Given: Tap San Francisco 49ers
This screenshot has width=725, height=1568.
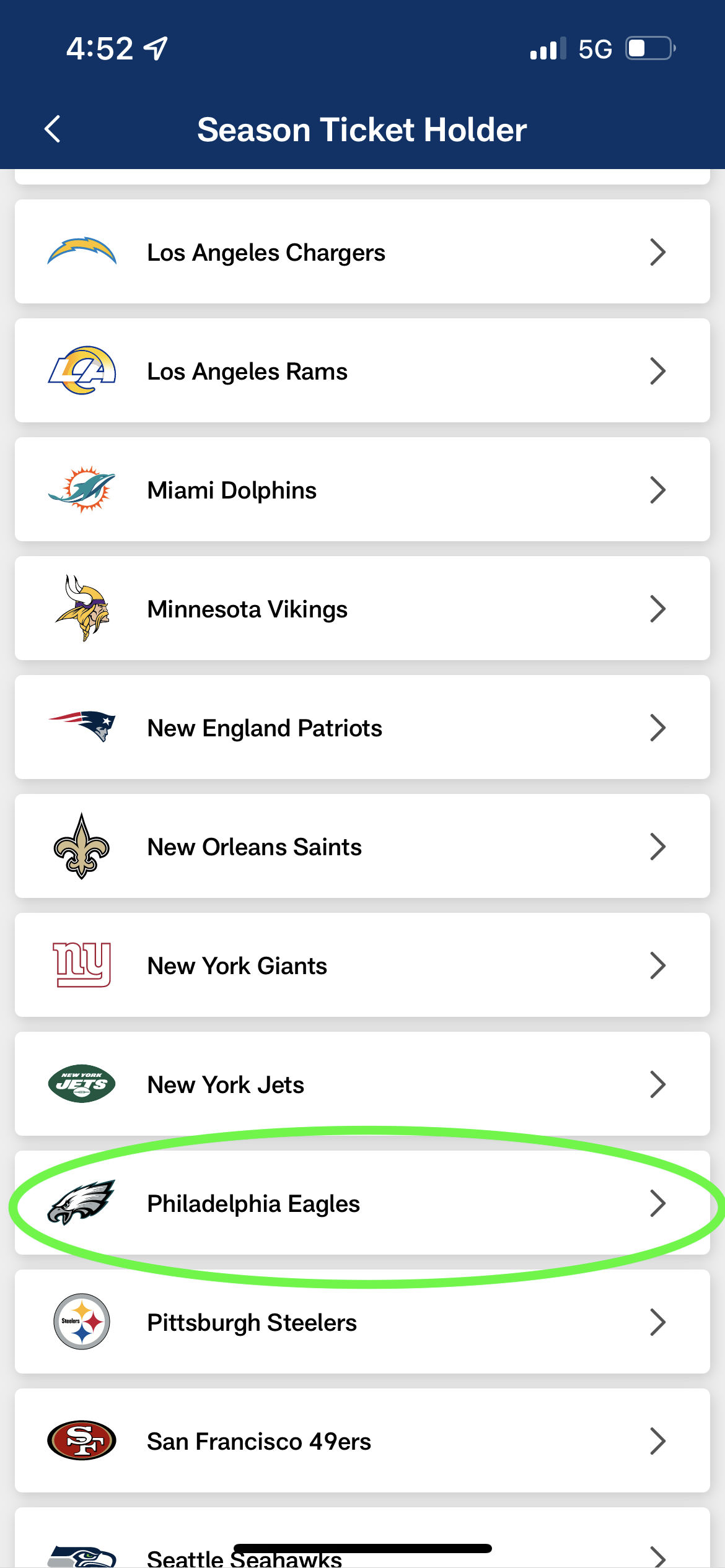Looking at the screenshot, I should coord(362,1441).
